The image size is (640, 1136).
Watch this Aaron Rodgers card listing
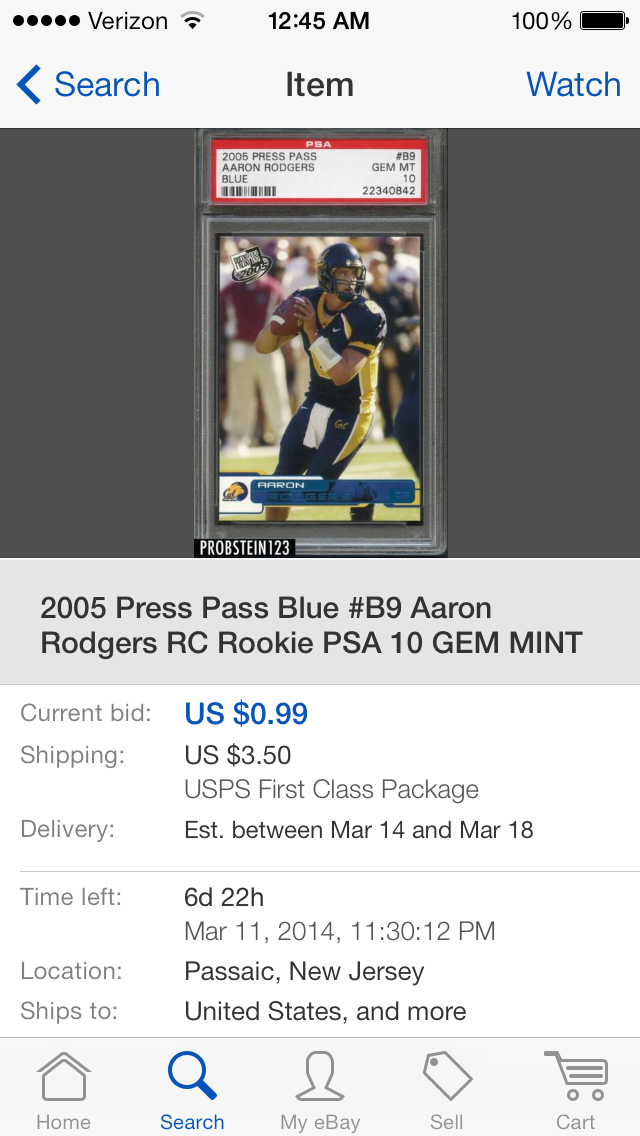click(573, 85)
